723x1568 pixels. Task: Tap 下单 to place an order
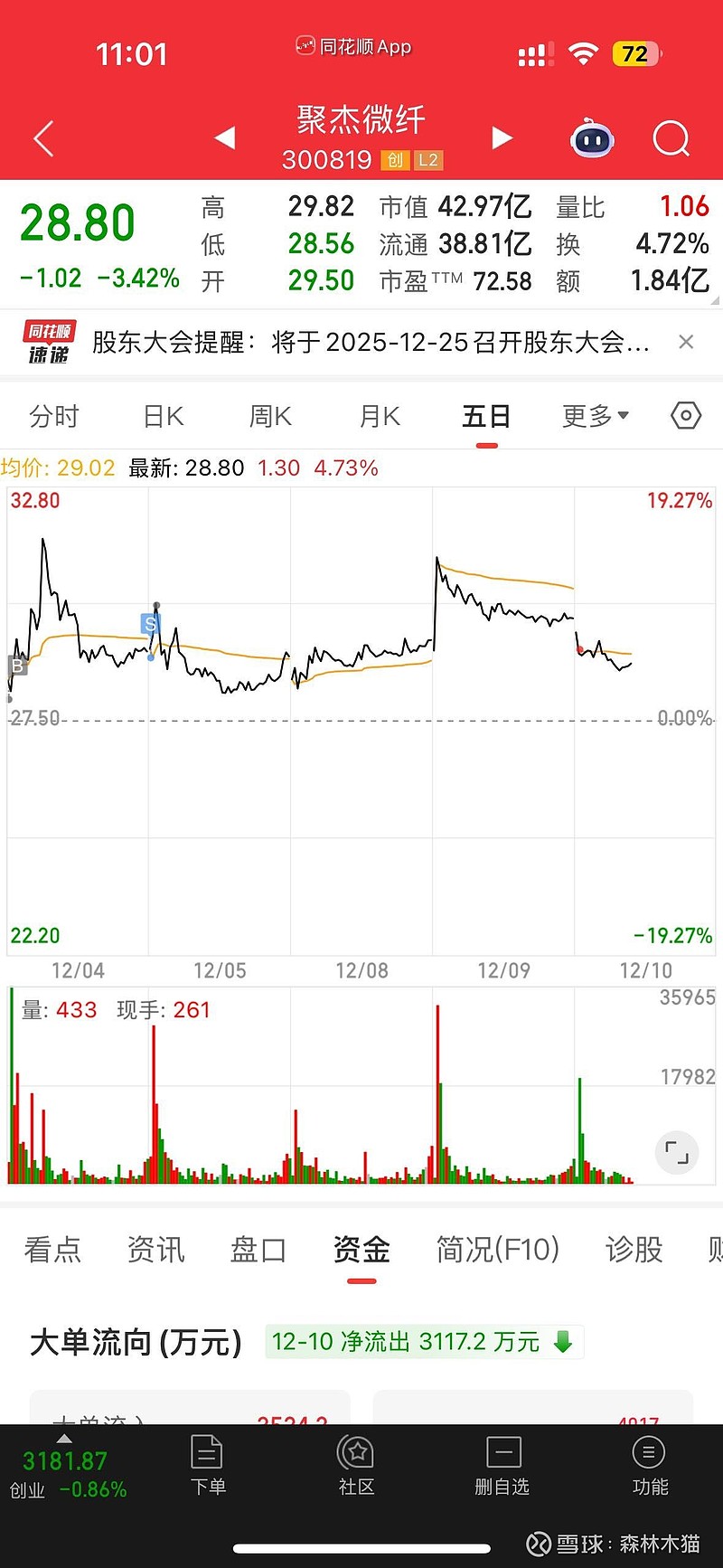click(x=208, y=1467)
